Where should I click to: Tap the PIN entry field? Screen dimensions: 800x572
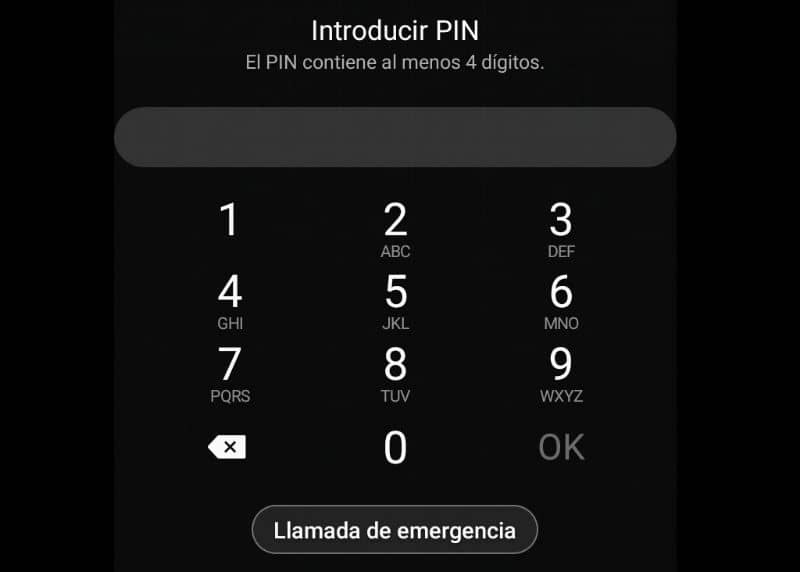pos(395,137)
